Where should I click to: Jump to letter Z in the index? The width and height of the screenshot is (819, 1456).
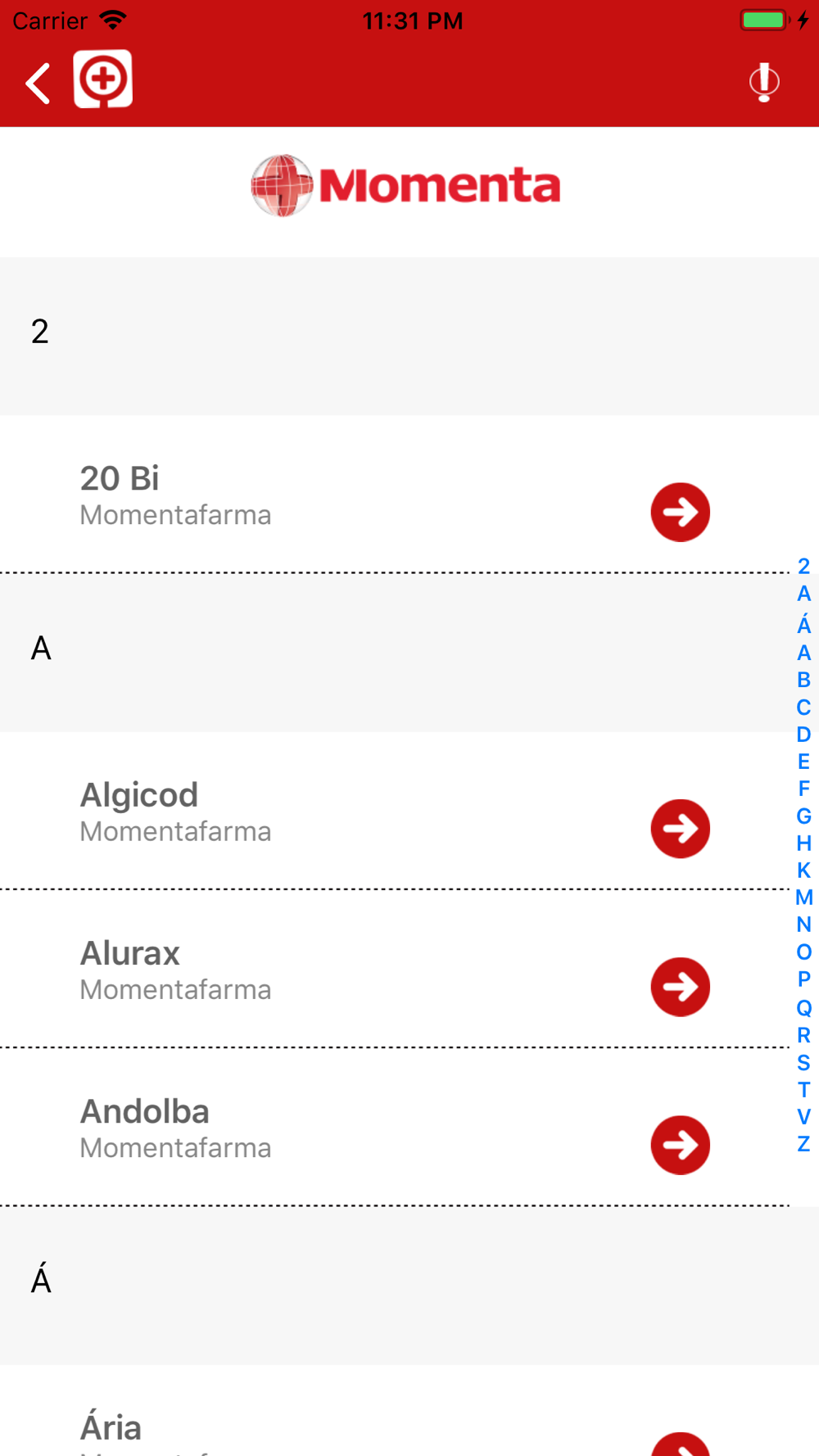(x=803, y=1144)
